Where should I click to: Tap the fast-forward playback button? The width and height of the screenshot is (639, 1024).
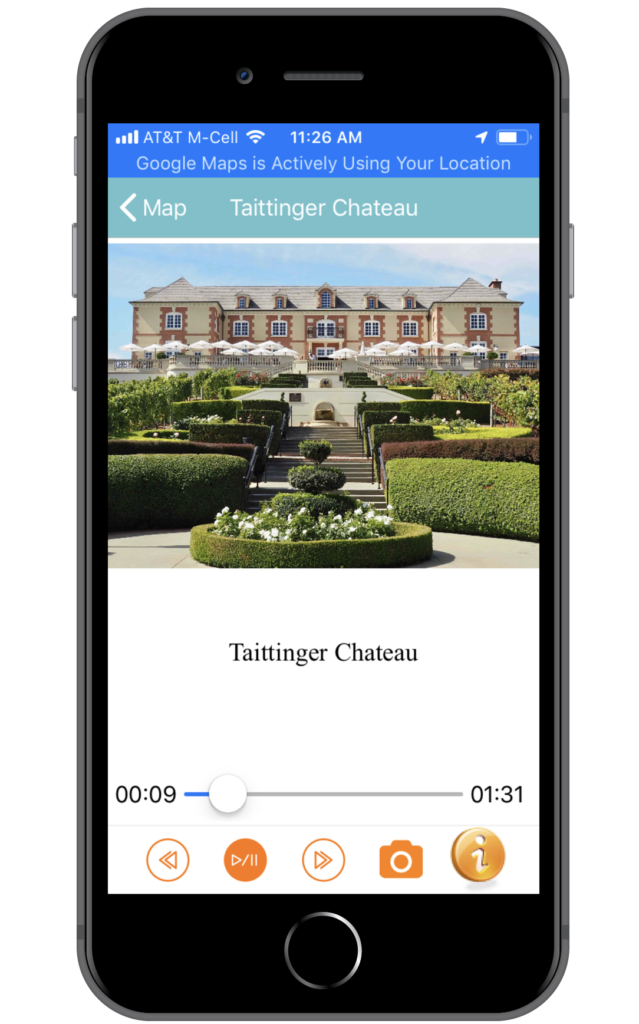coord(323,860)
